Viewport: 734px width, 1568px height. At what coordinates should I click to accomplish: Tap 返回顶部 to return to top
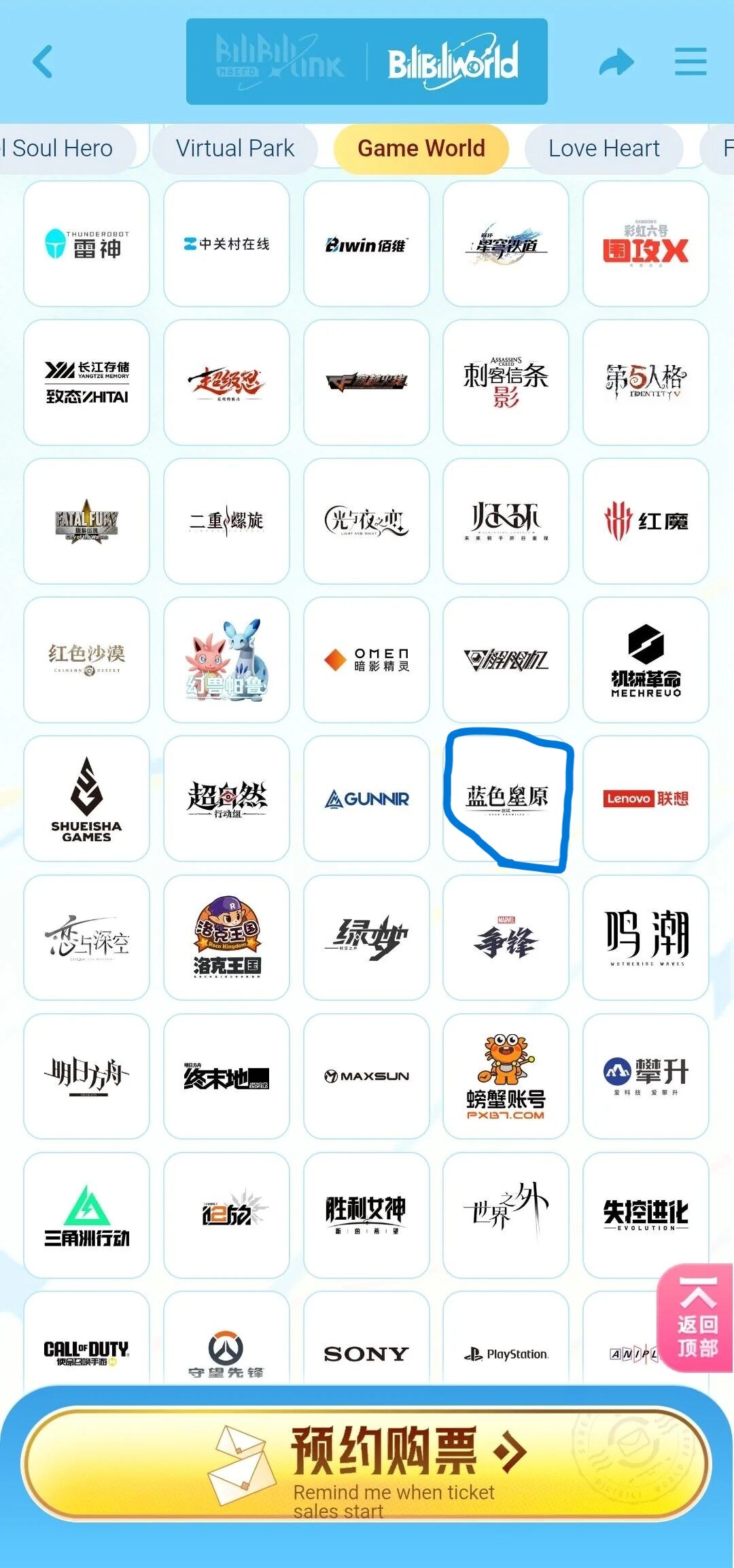click(697, 1319)
